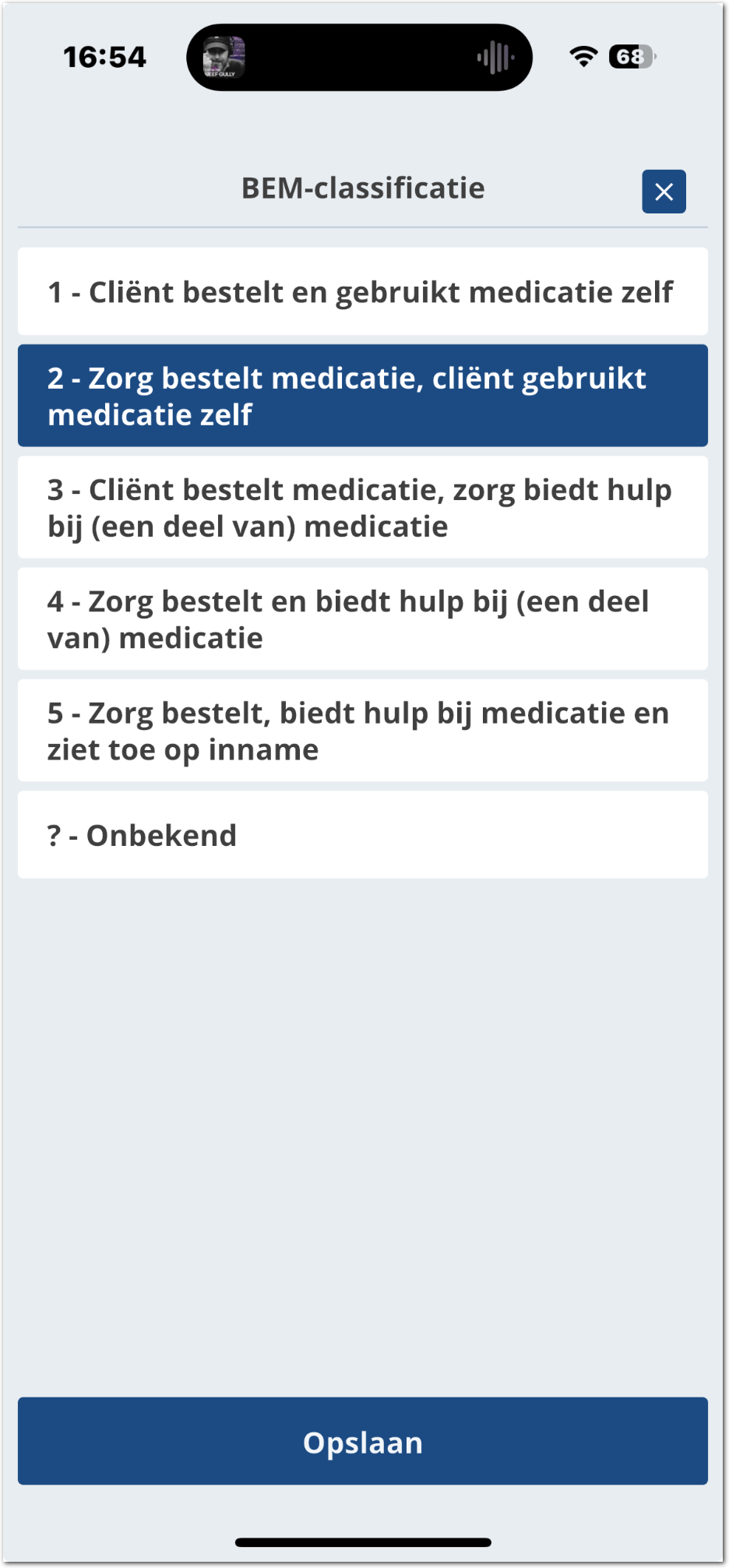Tap the Opslaan button

click(362, 1442)
